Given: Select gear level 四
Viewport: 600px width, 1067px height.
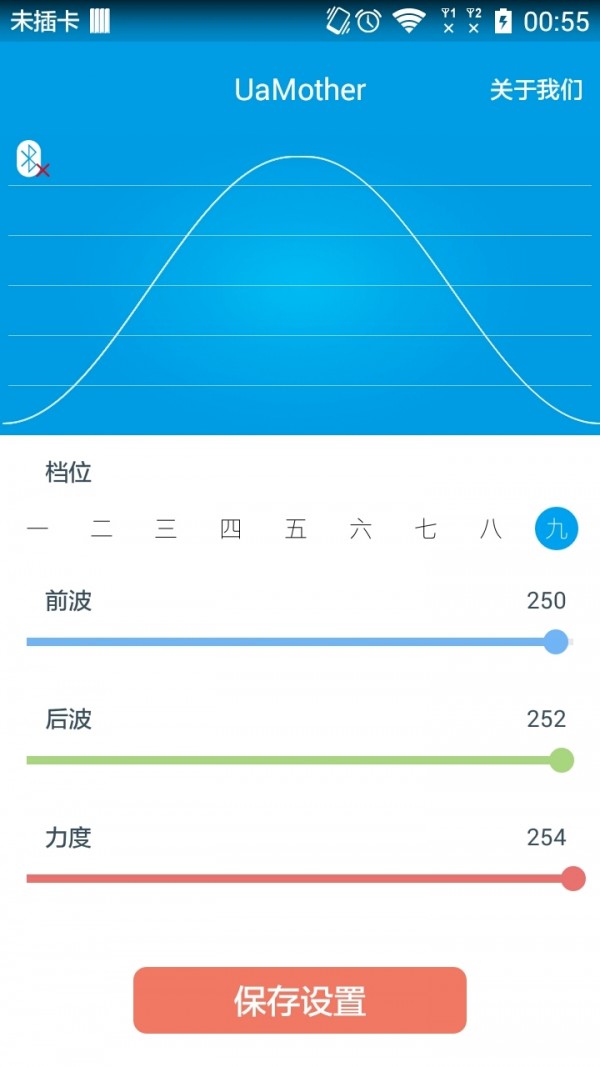Looking at the screenshot, I should click(231, 529).
